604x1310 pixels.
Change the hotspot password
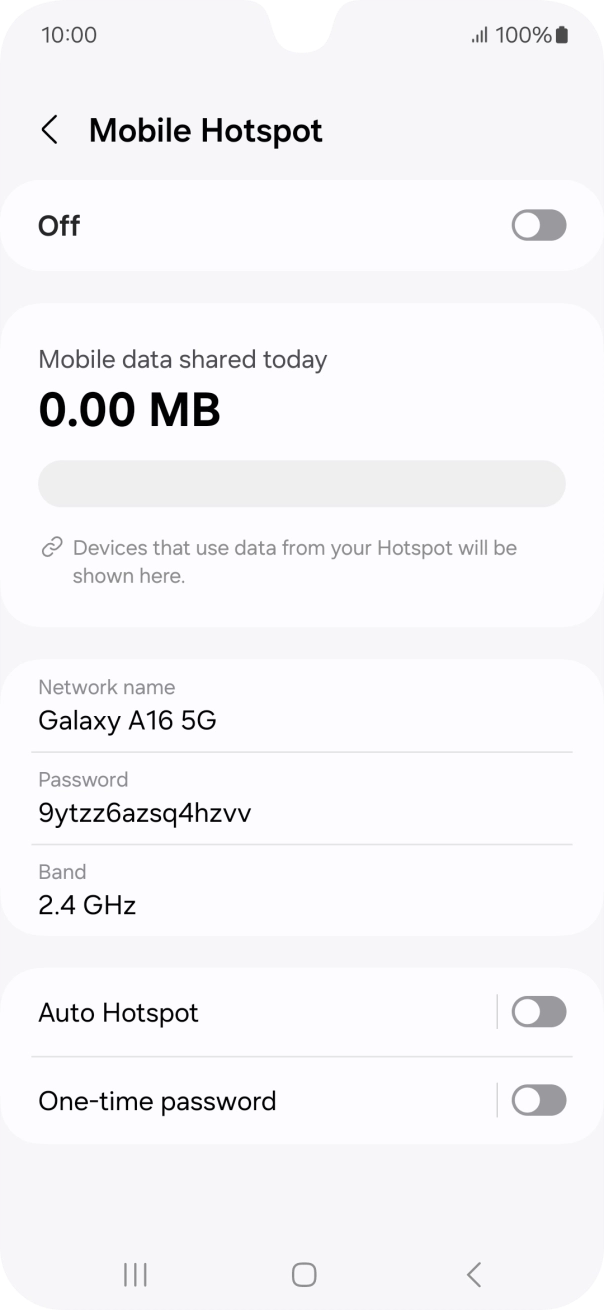point(300,798)
